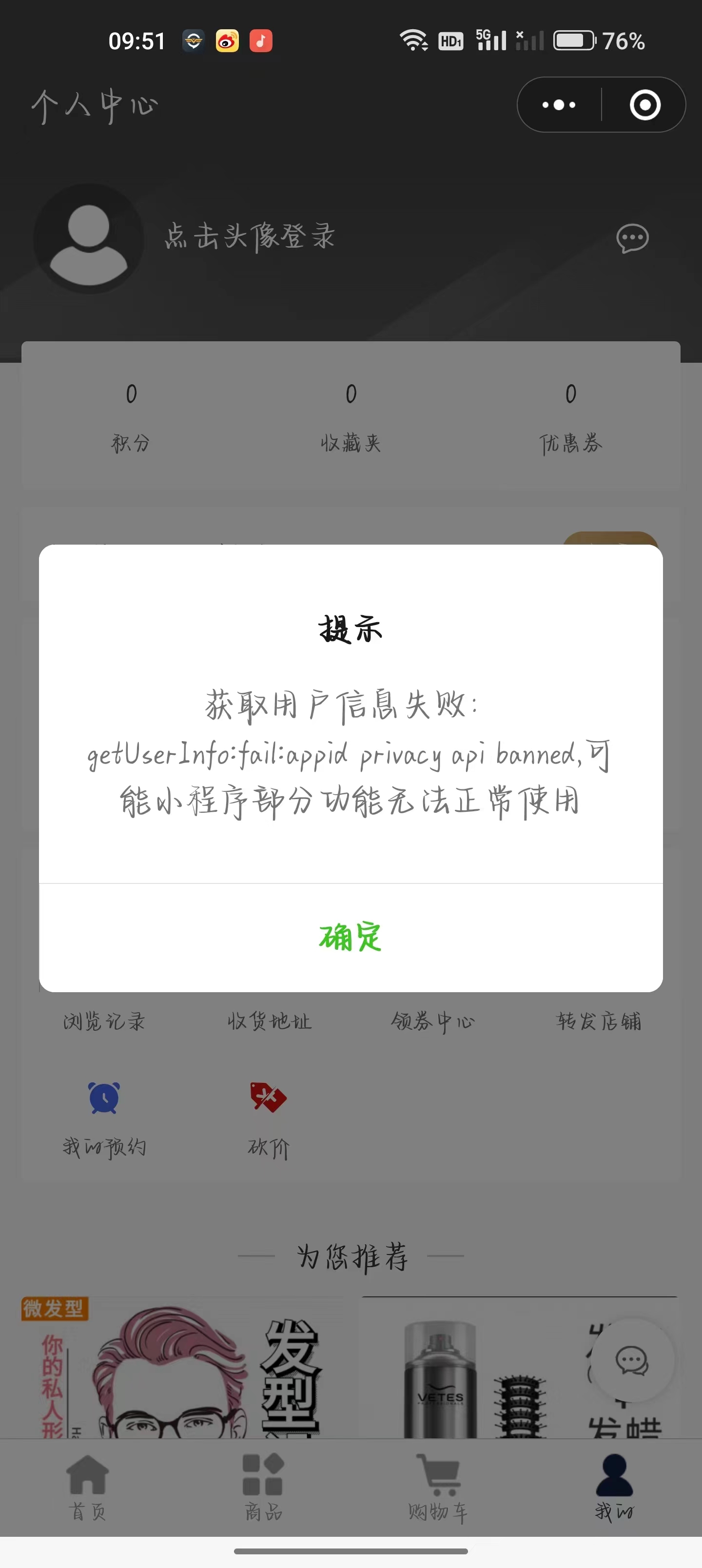The height and width of the screenshot is (1568, 702).
Task: Open floating customer service chat button
Action: click(632, 1360)
